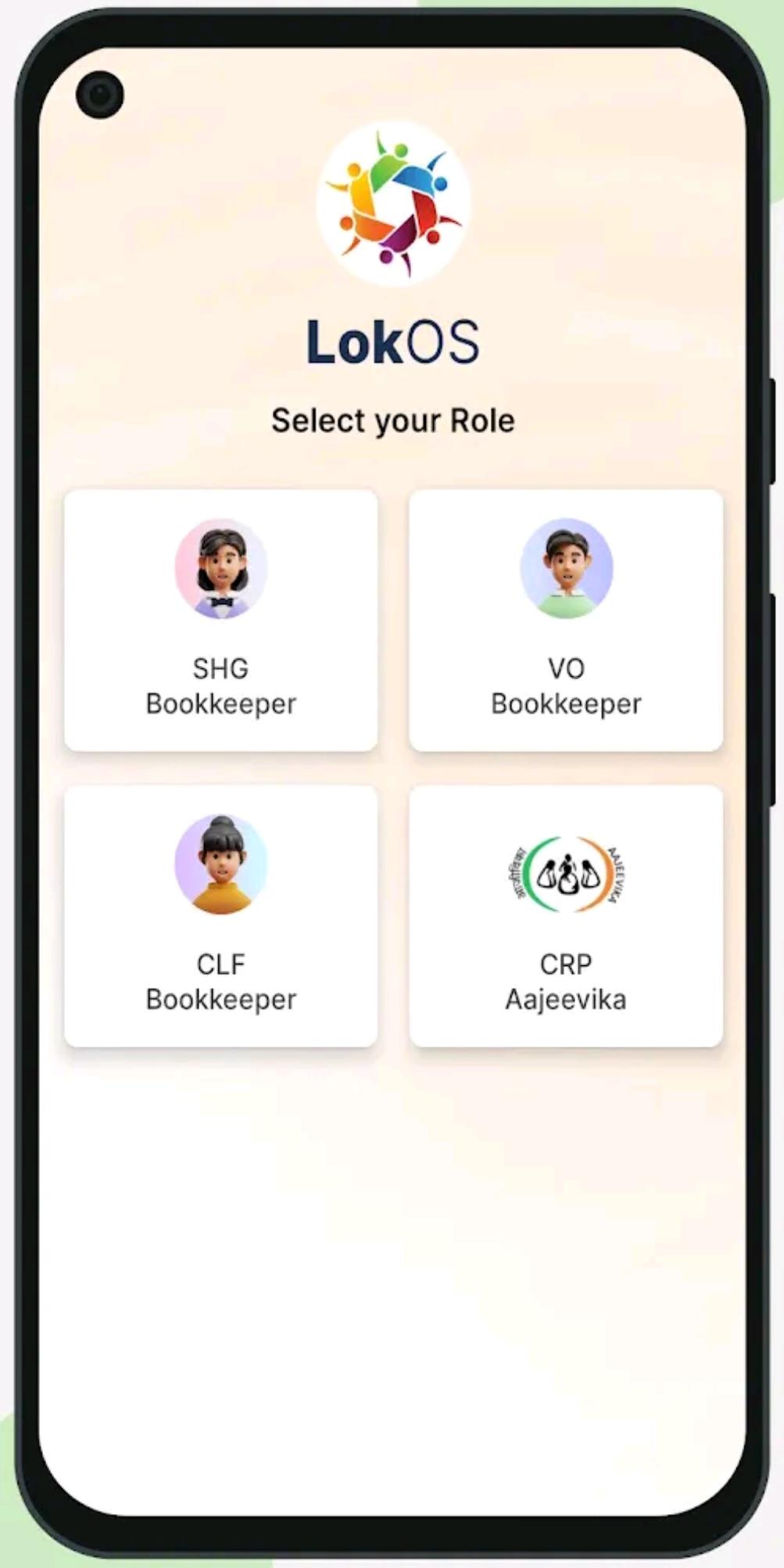Select the SHG Bookkeeper role
The height and width of the screenshot is (1568, 784).
(220, 620)
